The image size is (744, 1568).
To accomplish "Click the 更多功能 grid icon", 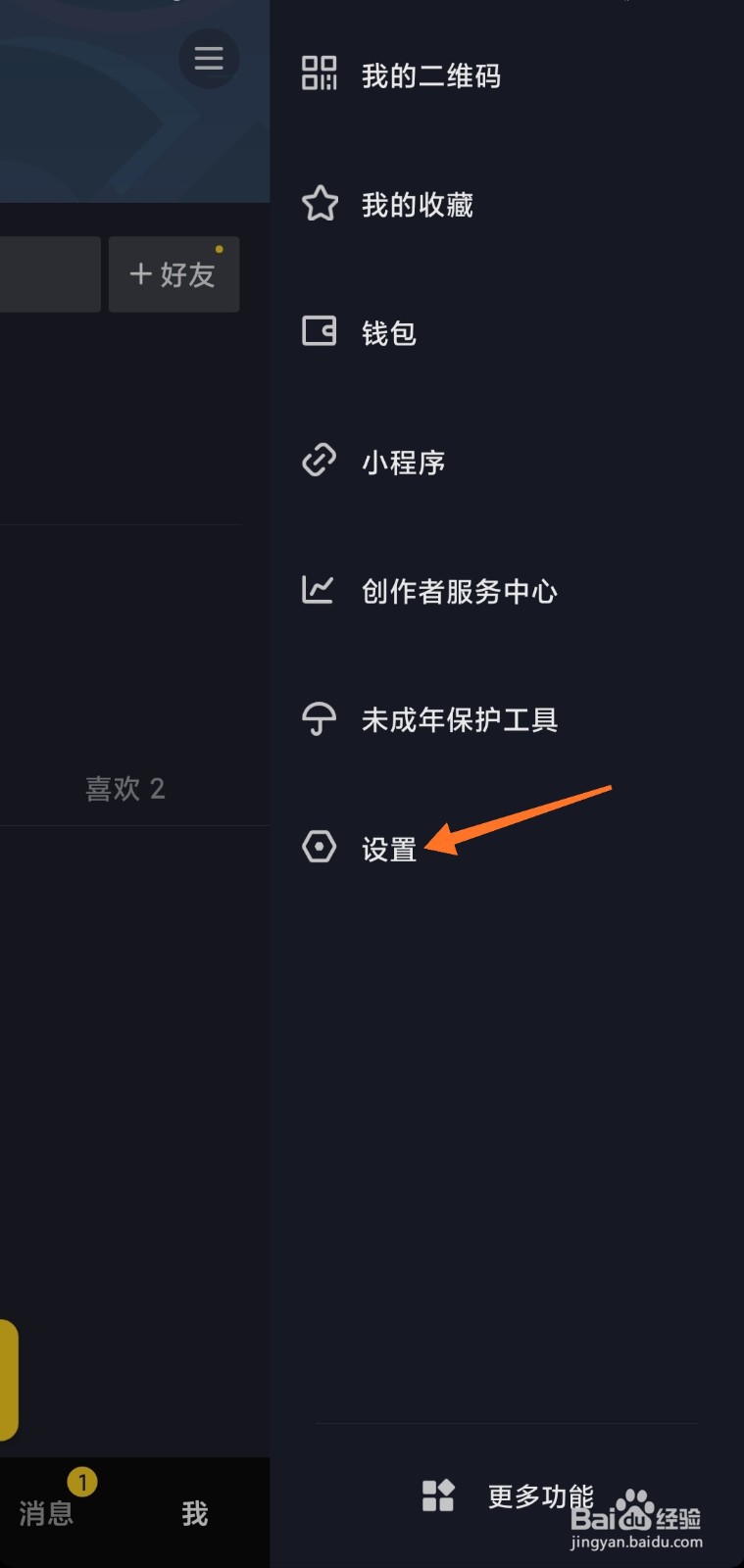I will point(437,1495).
